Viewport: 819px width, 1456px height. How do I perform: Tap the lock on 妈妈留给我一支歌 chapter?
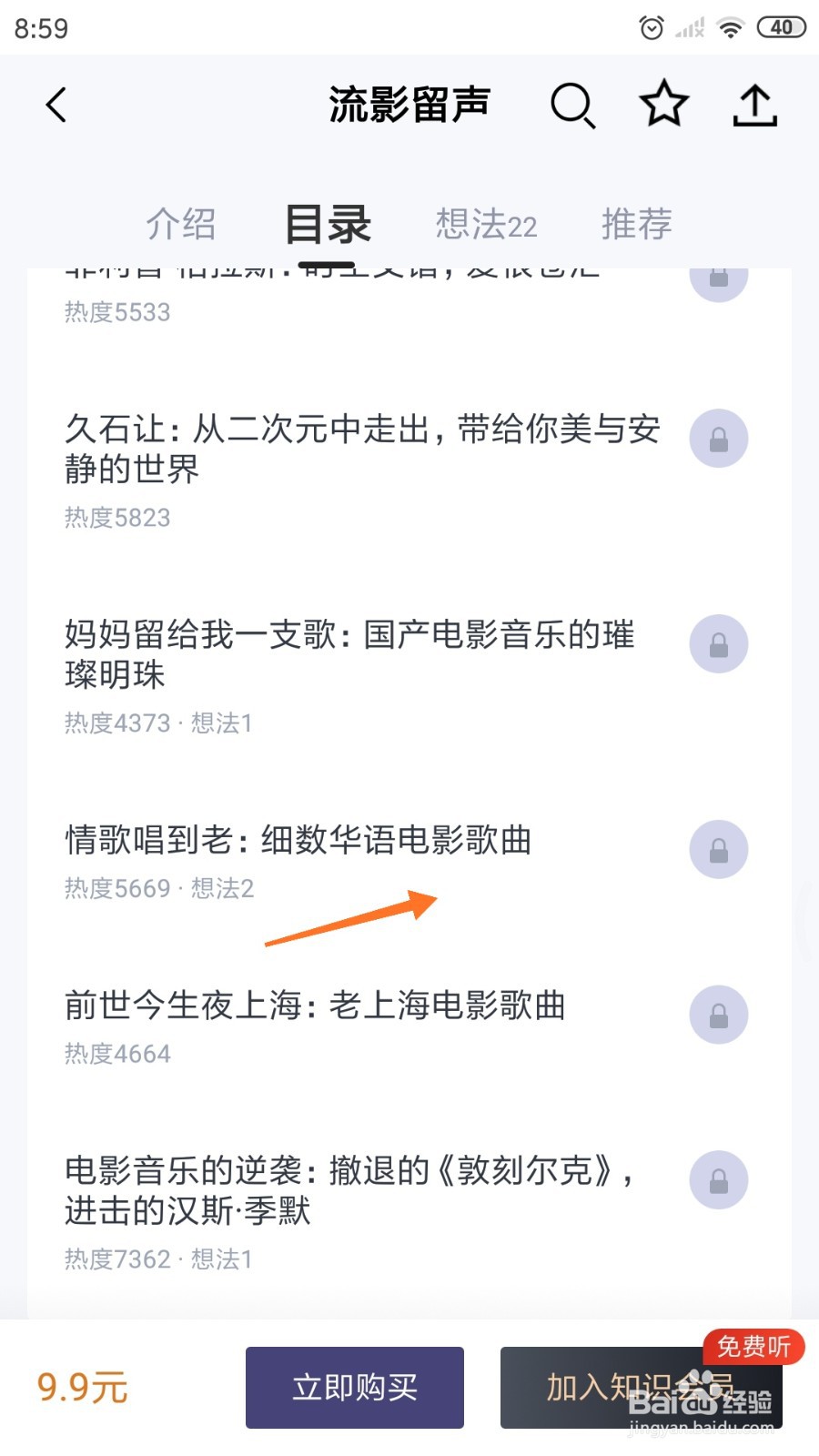(719, 643)
